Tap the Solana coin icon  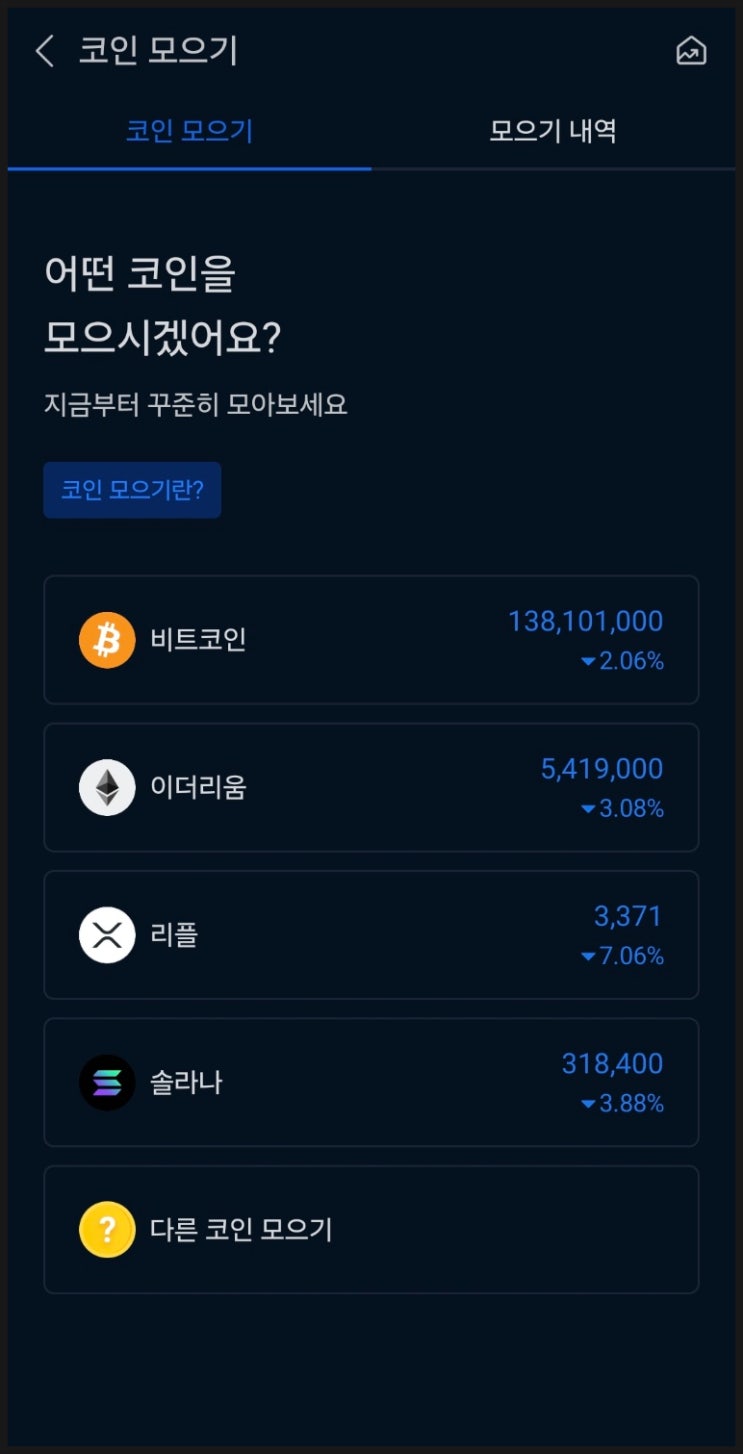point(106,1082)
